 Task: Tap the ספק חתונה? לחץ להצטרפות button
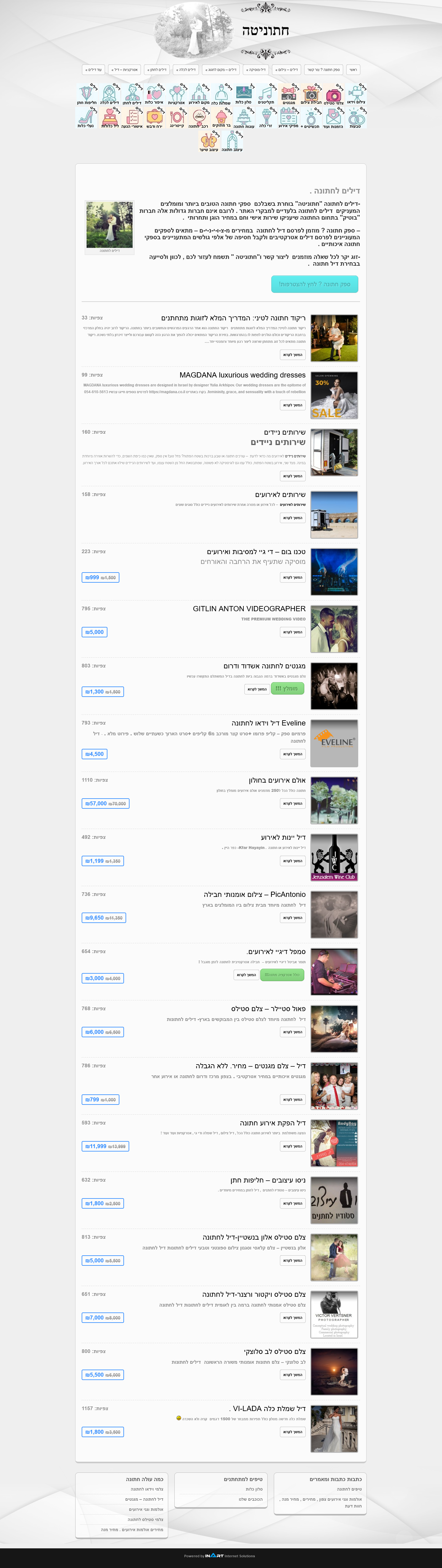tap(314, 284)
